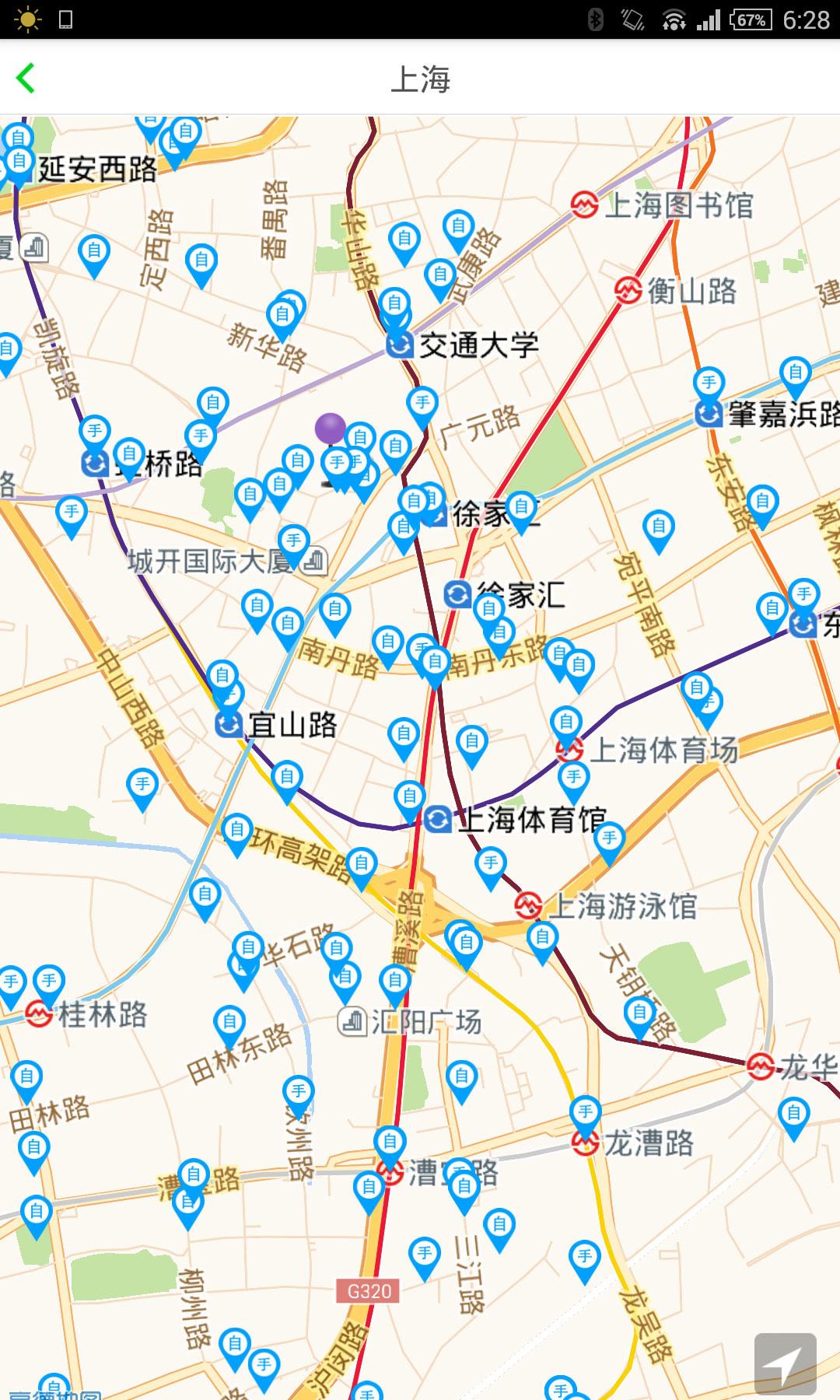The width and height of the screenshot is (840, 1400).
Task: Go back from the Shanghai map
Action: 26,79
